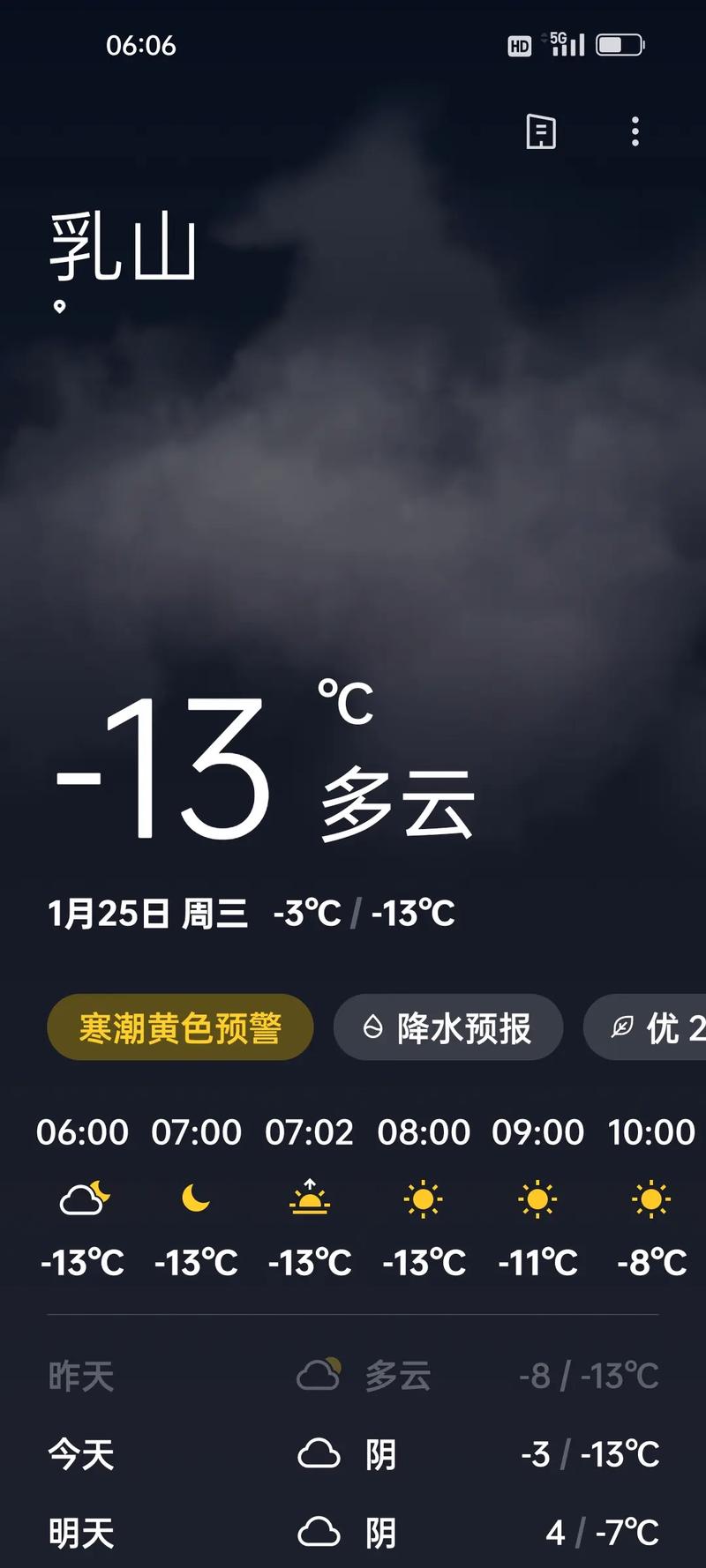Select the sun icon at 08:00
Viewport: 706px width, 1568px height.
pyautogui.click(x=423, y=1198)
